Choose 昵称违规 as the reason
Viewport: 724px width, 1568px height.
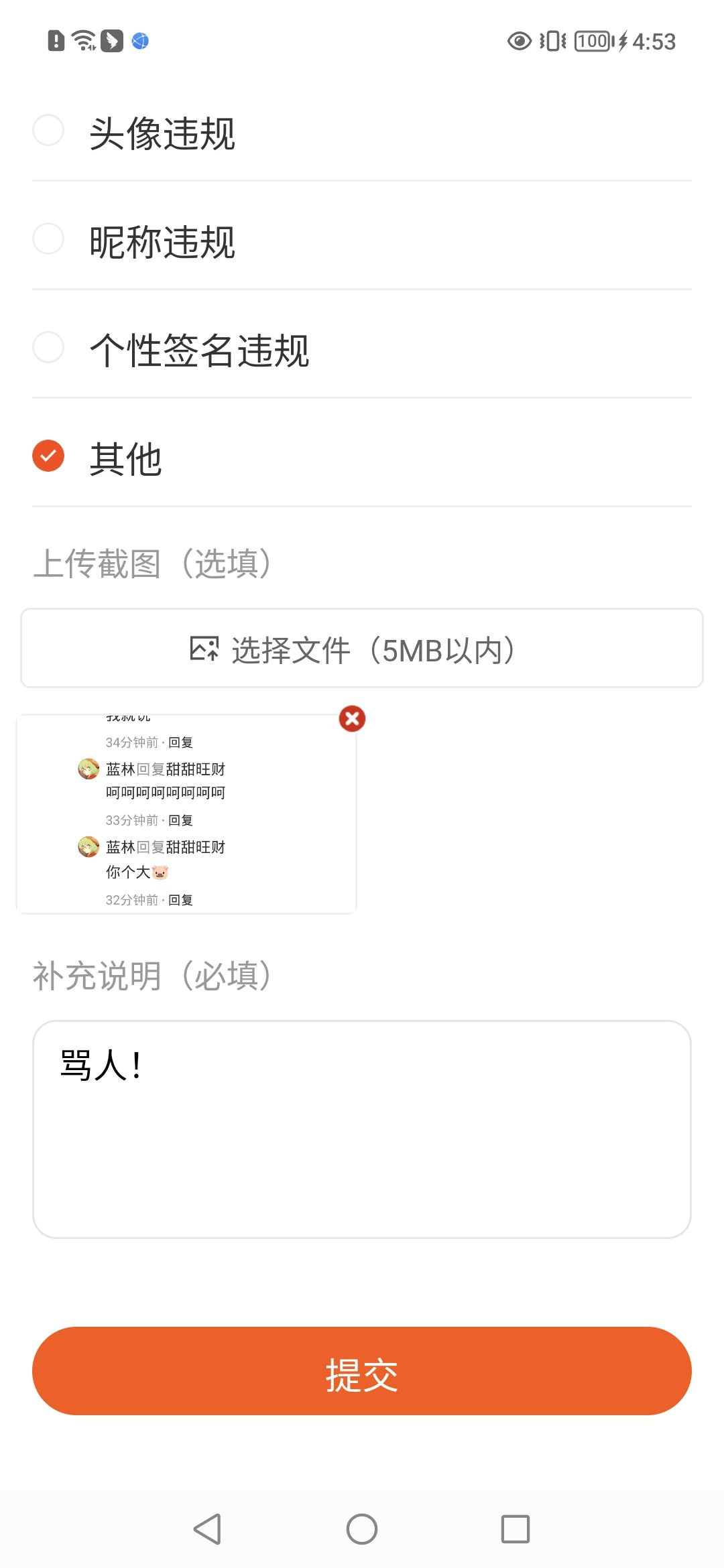(x=48, y=239)
